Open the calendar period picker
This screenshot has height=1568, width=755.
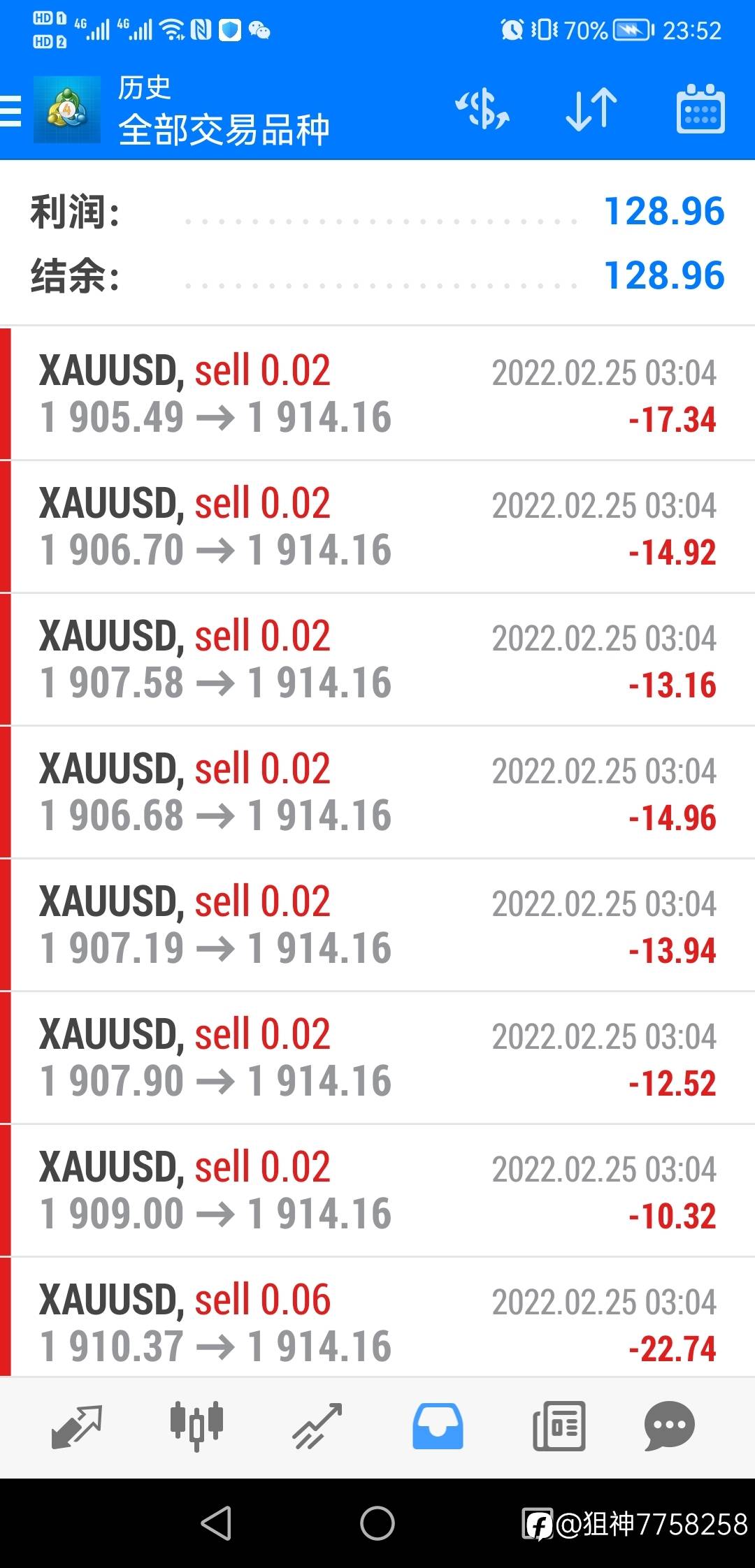coord(700,109)
